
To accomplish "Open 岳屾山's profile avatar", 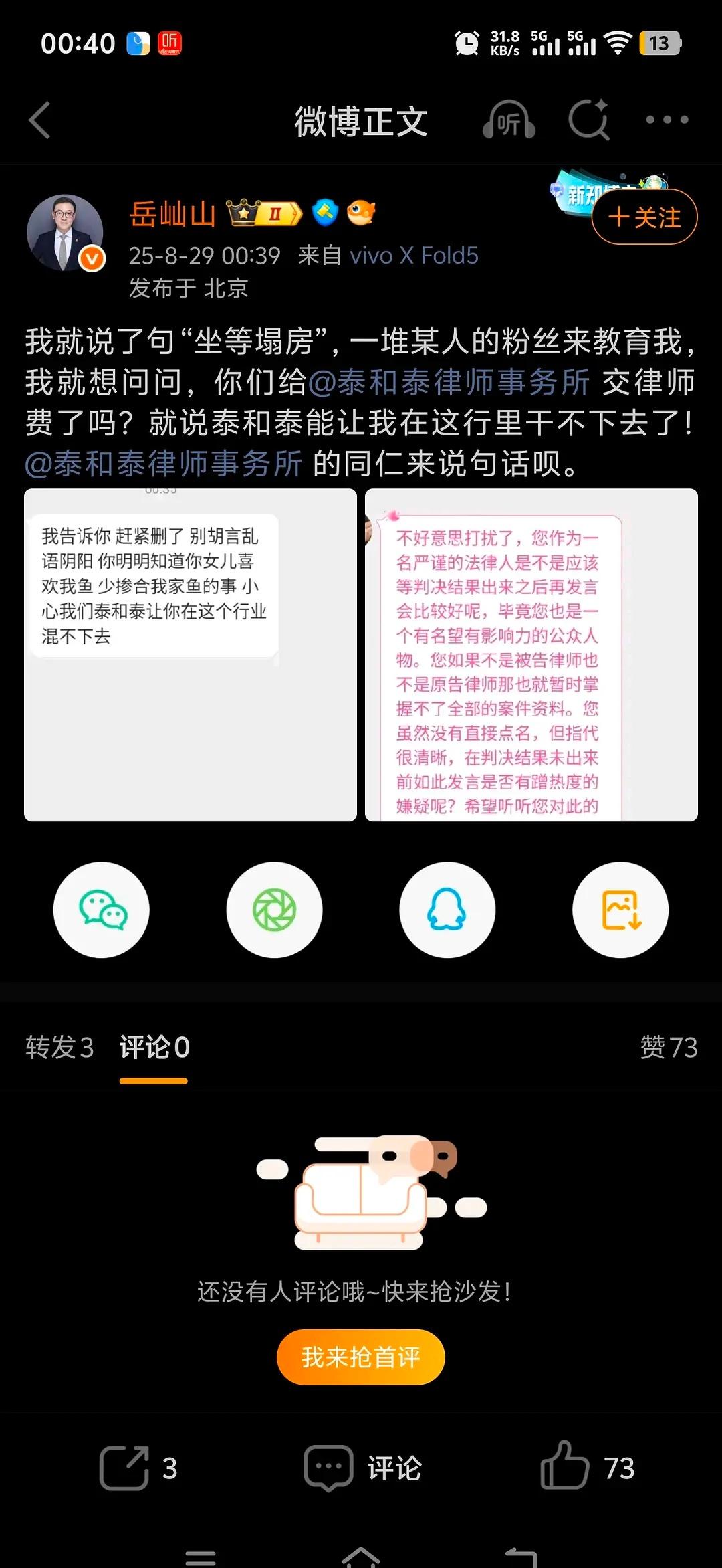I will pos(66,233).
